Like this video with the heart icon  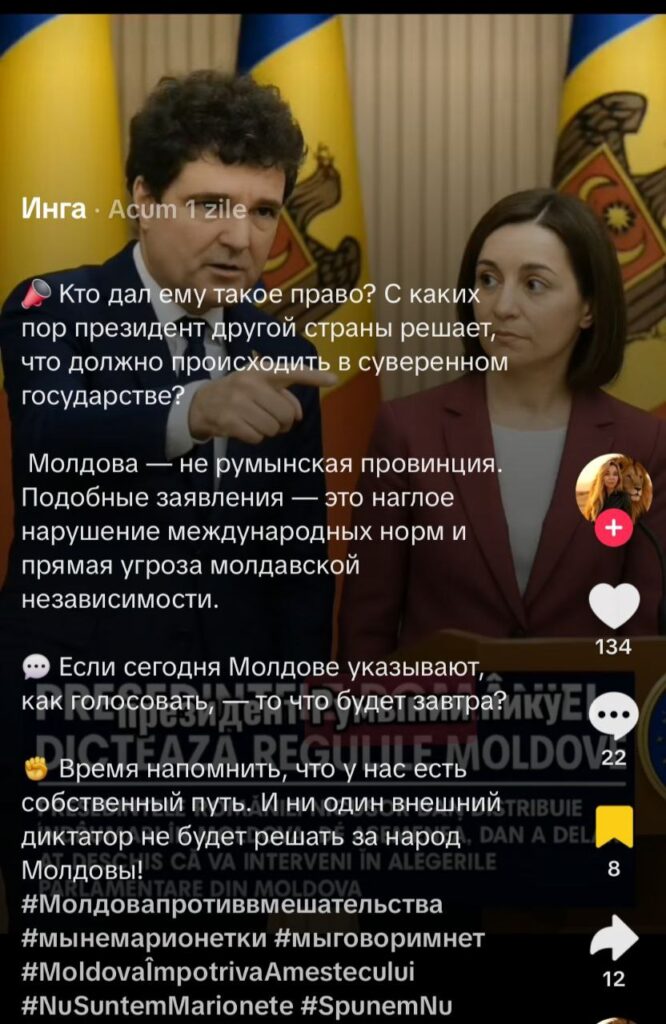coord(614,607)
